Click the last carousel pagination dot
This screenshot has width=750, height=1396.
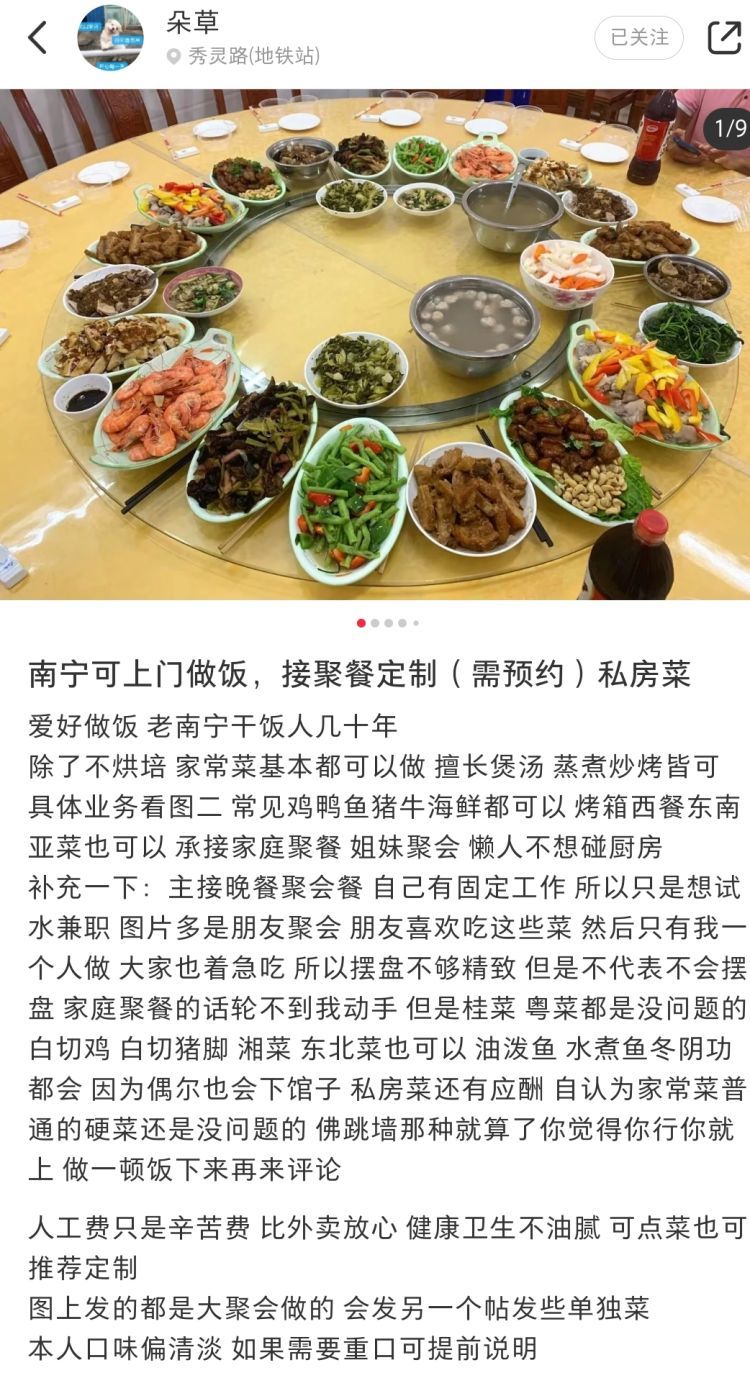[x=416, y=623]
